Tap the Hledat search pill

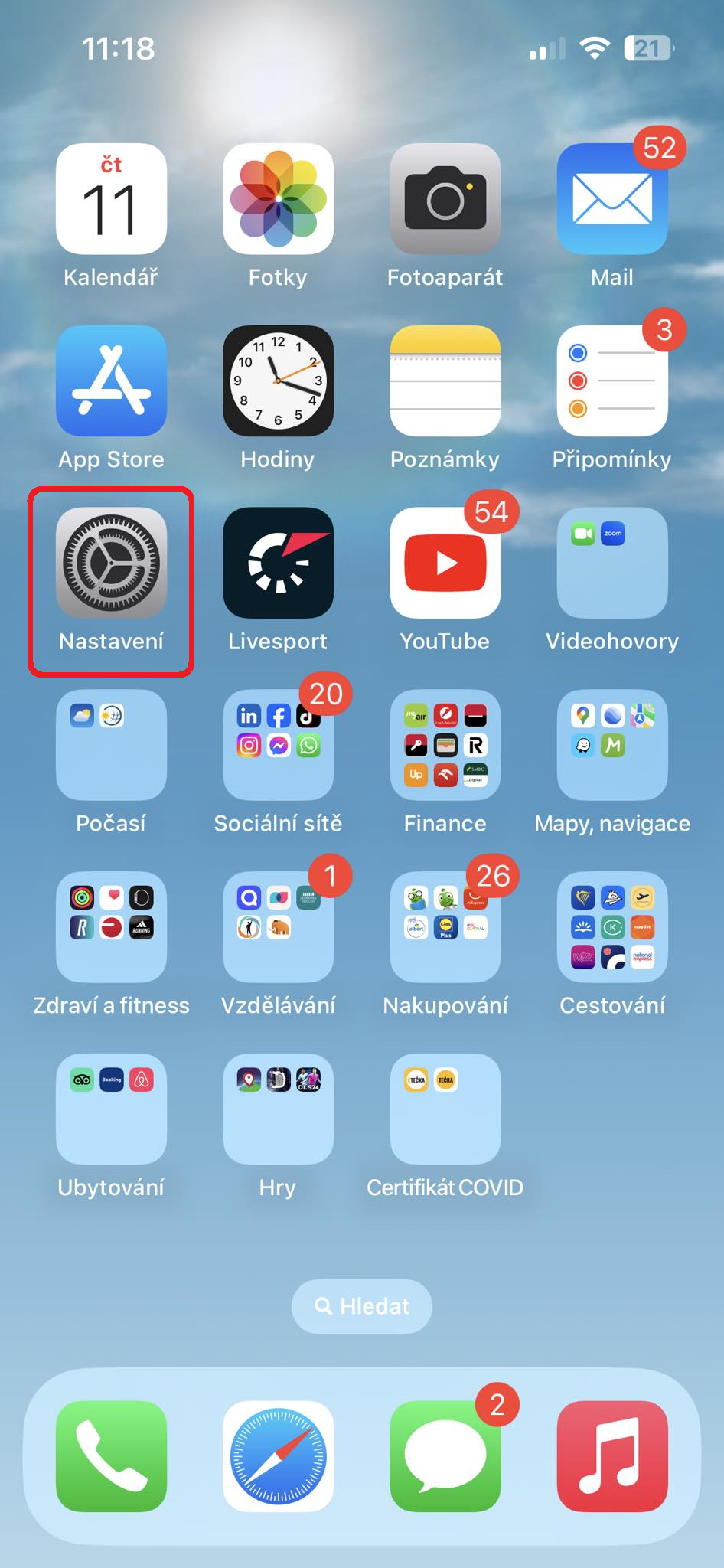pos(362,1306)
